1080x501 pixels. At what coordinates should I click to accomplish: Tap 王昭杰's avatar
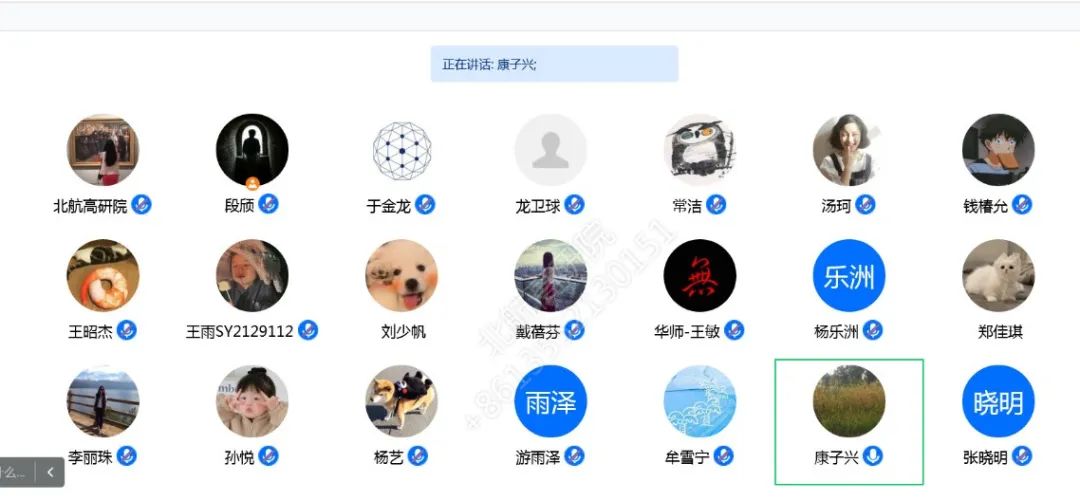tap(102, 275)
